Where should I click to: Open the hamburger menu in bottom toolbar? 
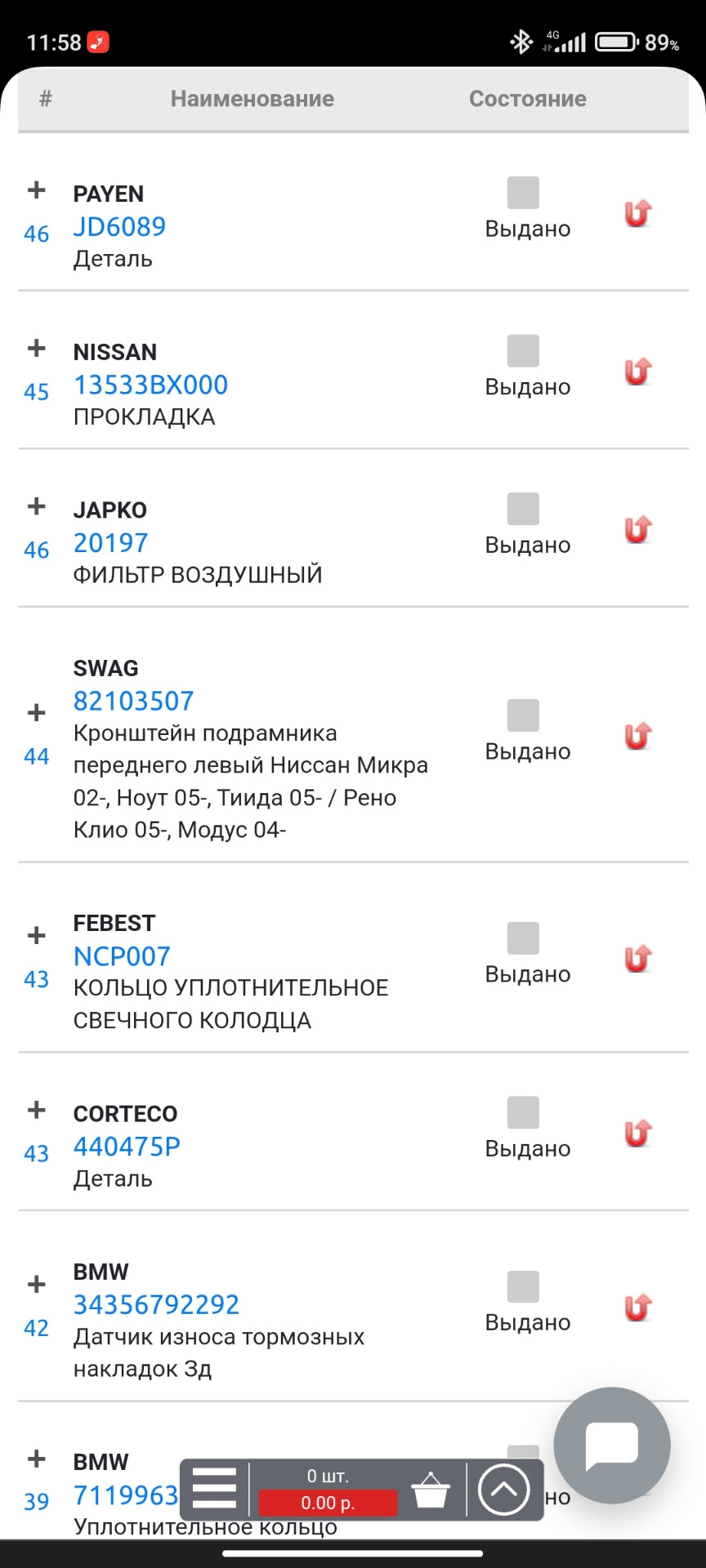click(214, 1490)
